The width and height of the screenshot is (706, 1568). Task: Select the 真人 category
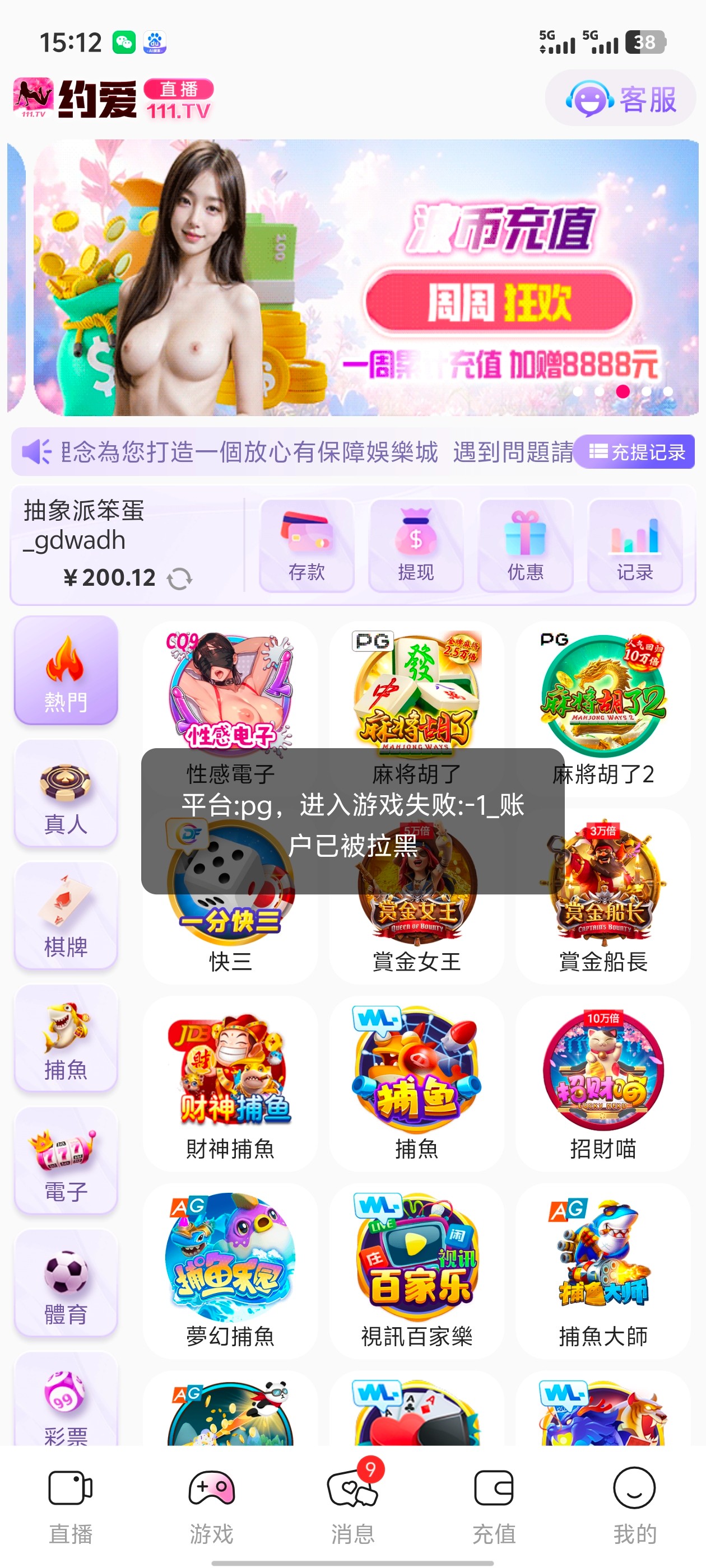tap(66, 794)
